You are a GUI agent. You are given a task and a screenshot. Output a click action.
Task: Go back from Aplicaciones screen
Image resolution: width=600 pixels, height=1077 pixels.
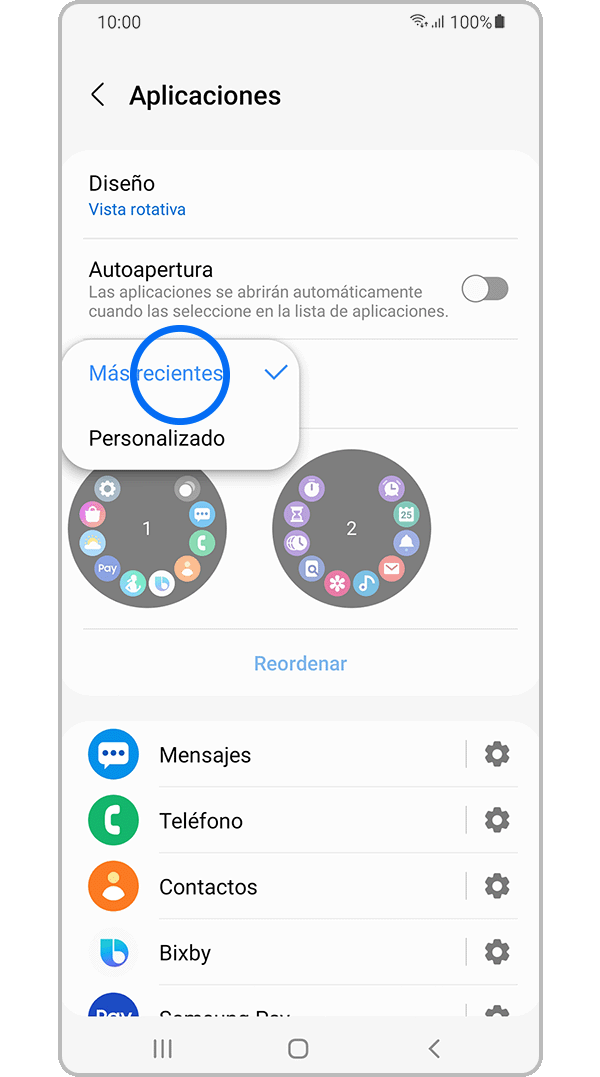[98, 95]
